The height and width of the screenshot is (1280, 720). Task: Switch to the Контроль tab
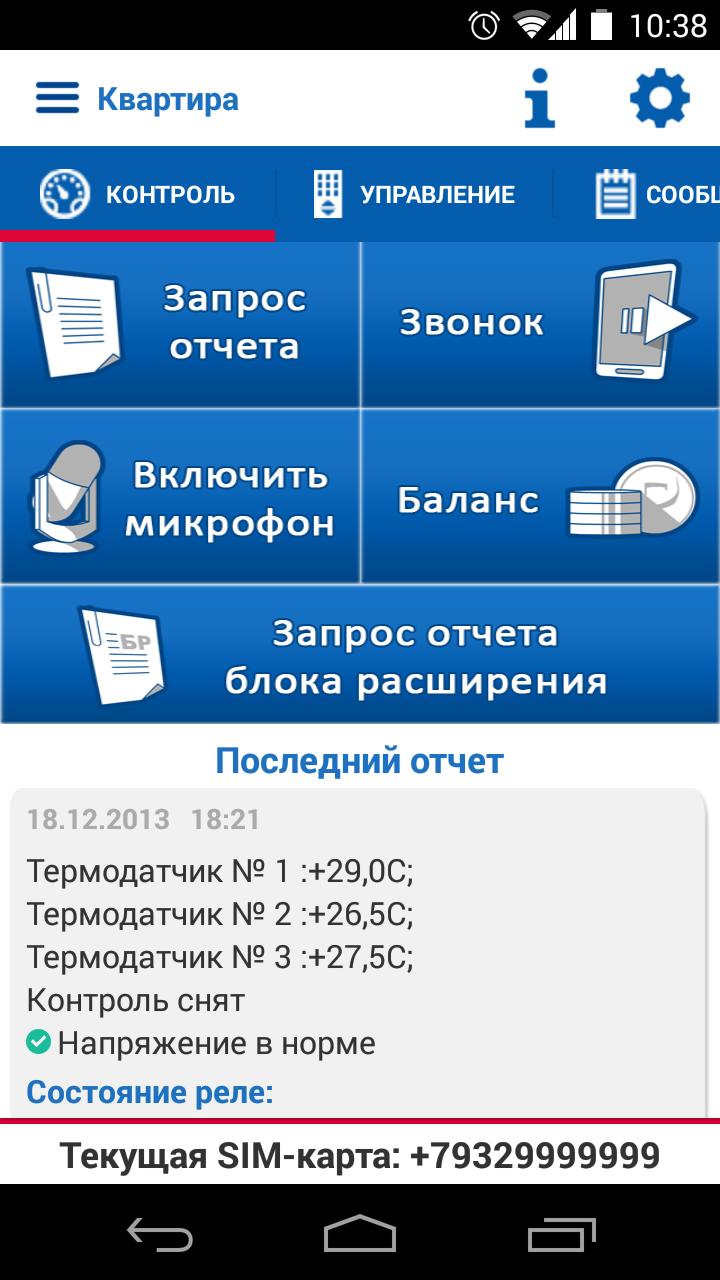tap(138, 194)
